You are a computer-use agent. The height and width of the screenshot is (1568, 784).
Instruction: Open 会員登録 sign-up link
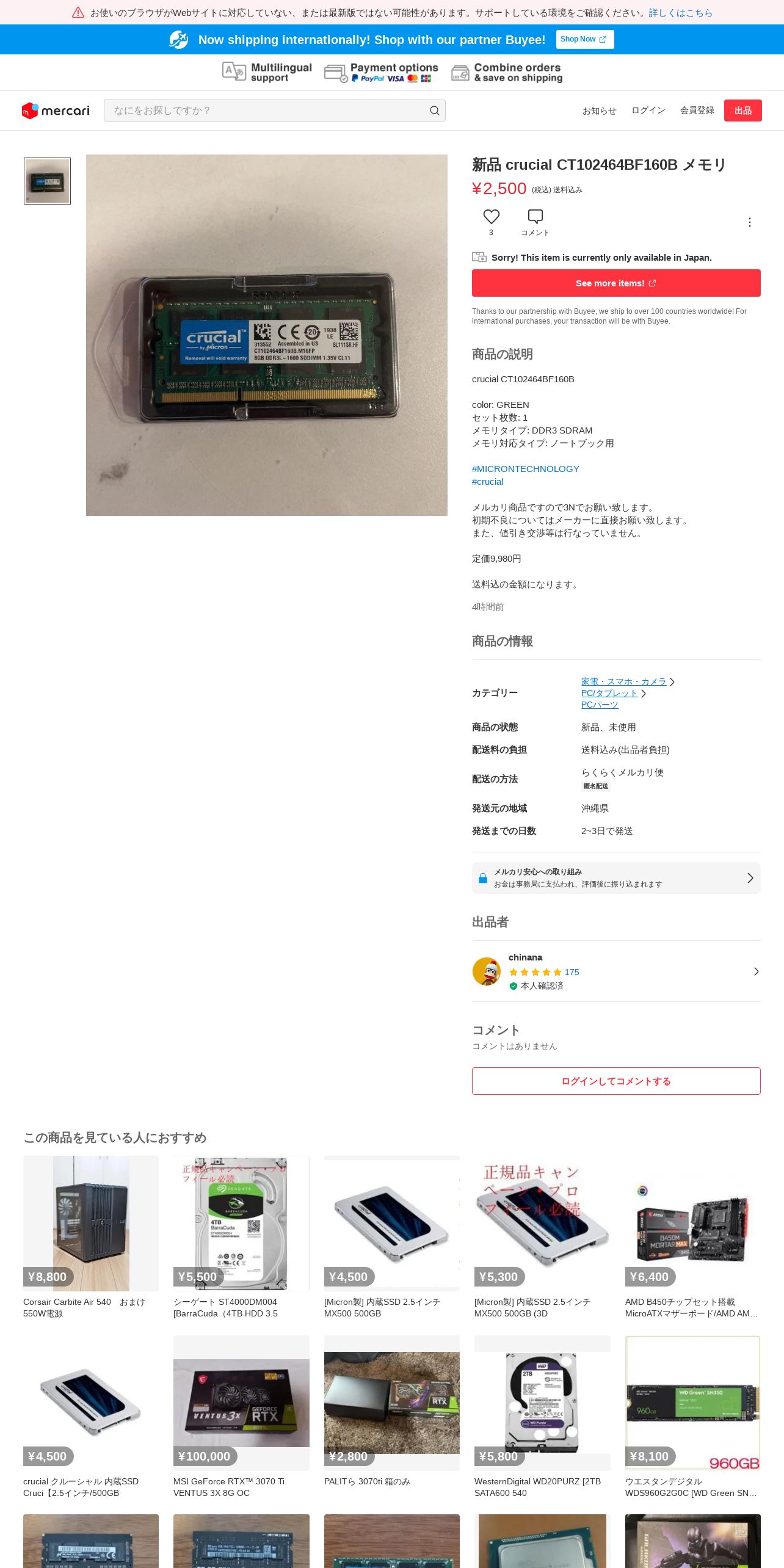pyautogui.click(x=697, y=111)
